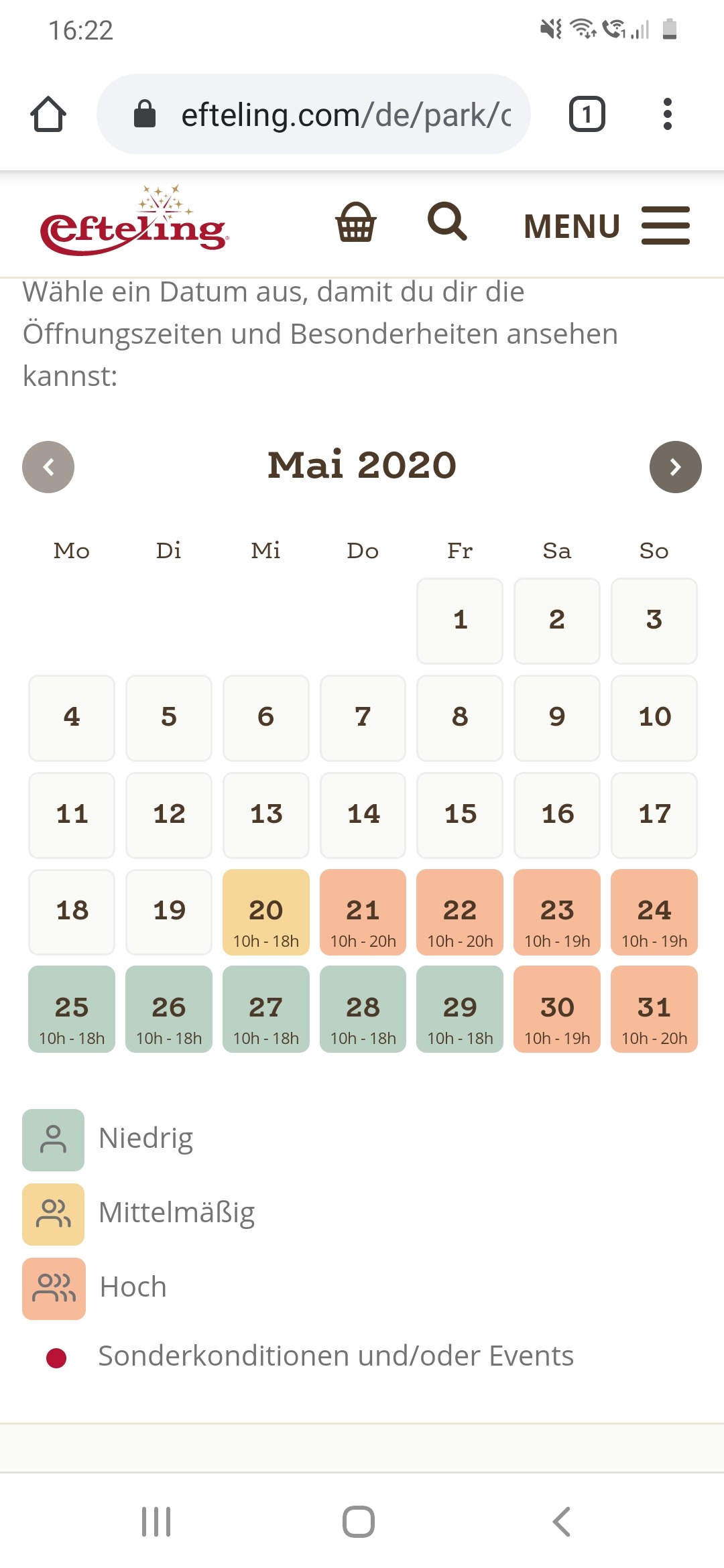Choose May 23 date
724x1568 pixels.
pyautogui.click(x=557, y=912)
